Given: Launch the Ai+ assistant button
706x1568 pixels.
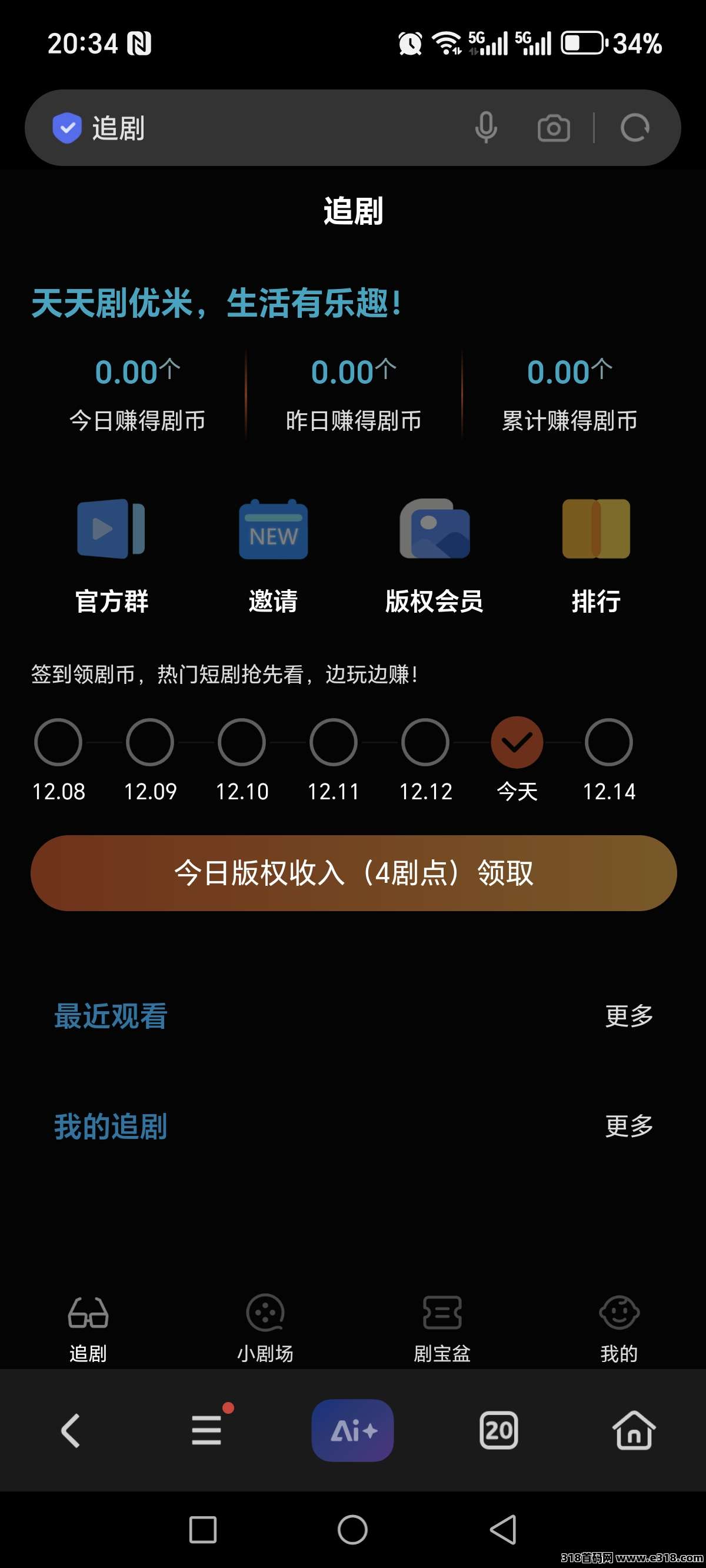Looking at the screenshot, I should pos(352,1430).
